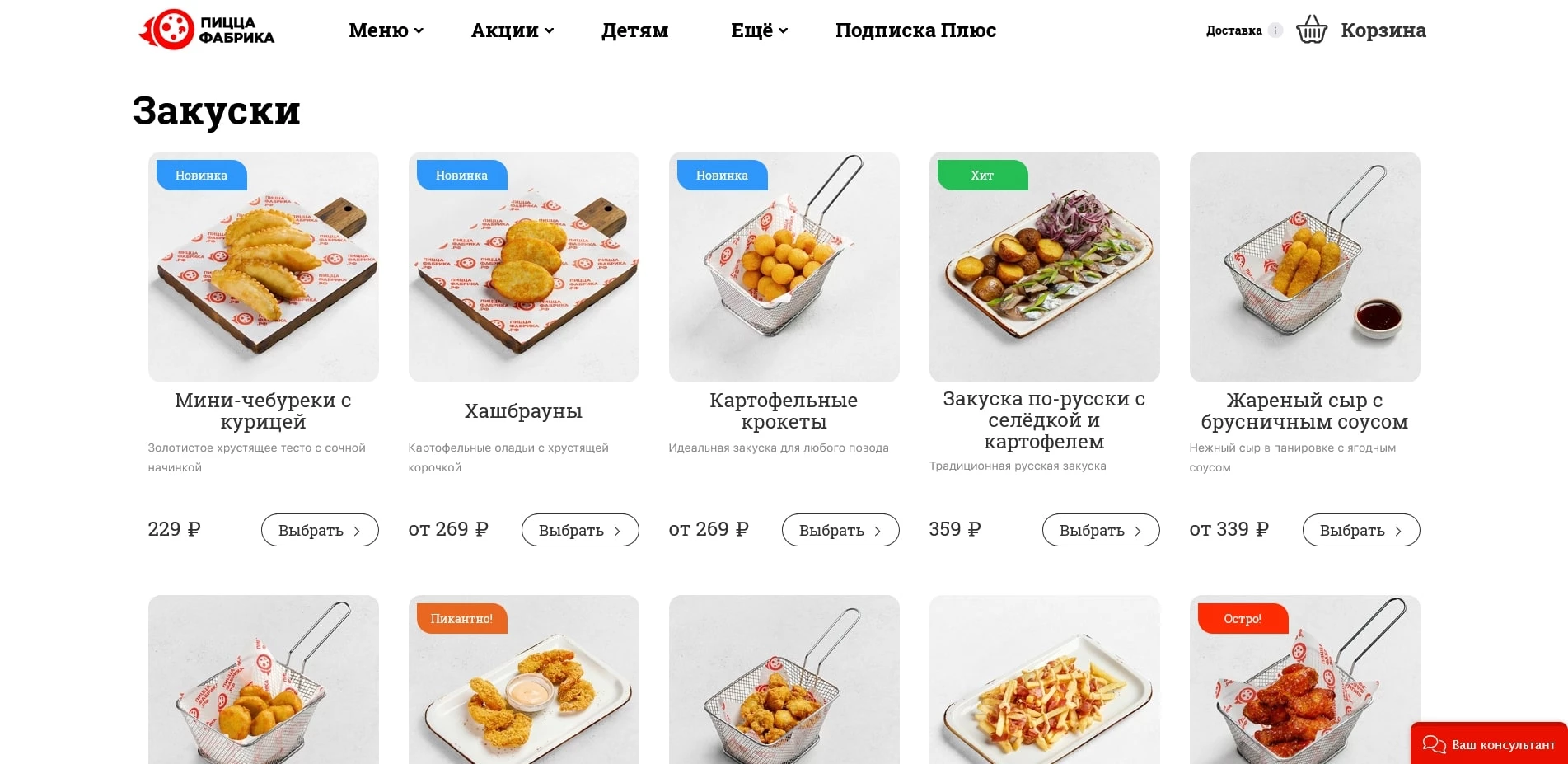Open the Хашбрауны product image
The height and width of the screenshot is (764, 1568).
pos(524,267)
